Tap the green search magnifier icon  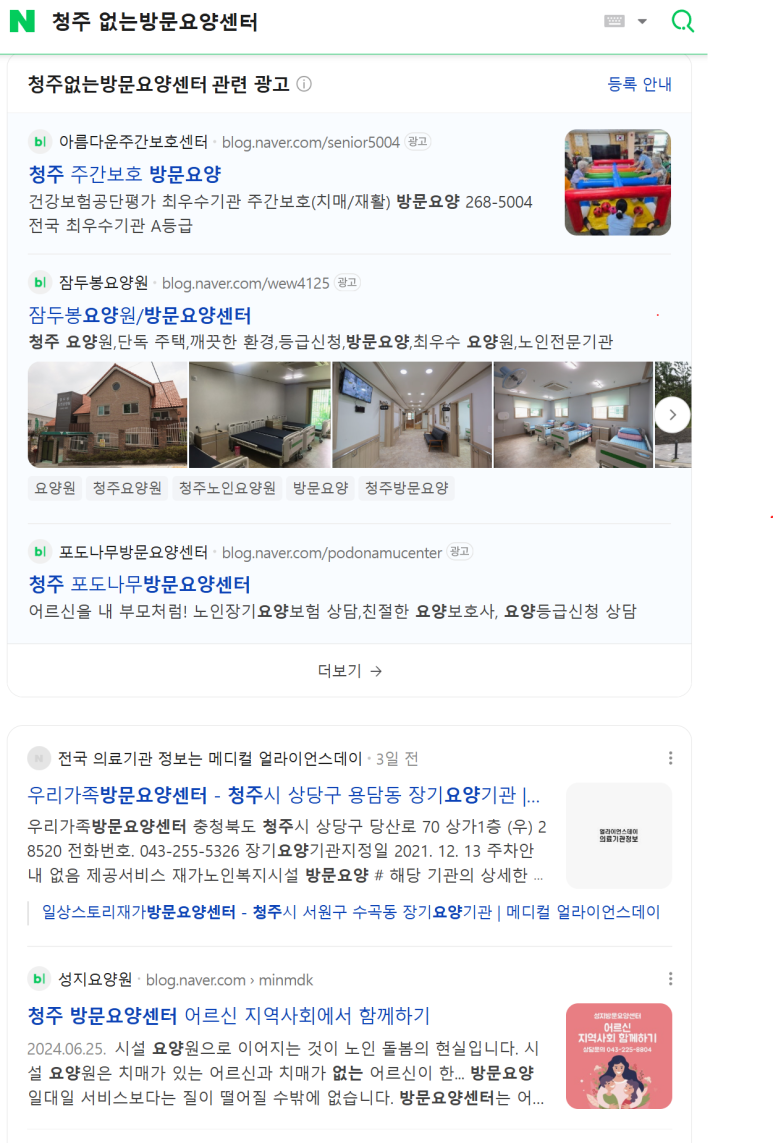tap(683, 21)
